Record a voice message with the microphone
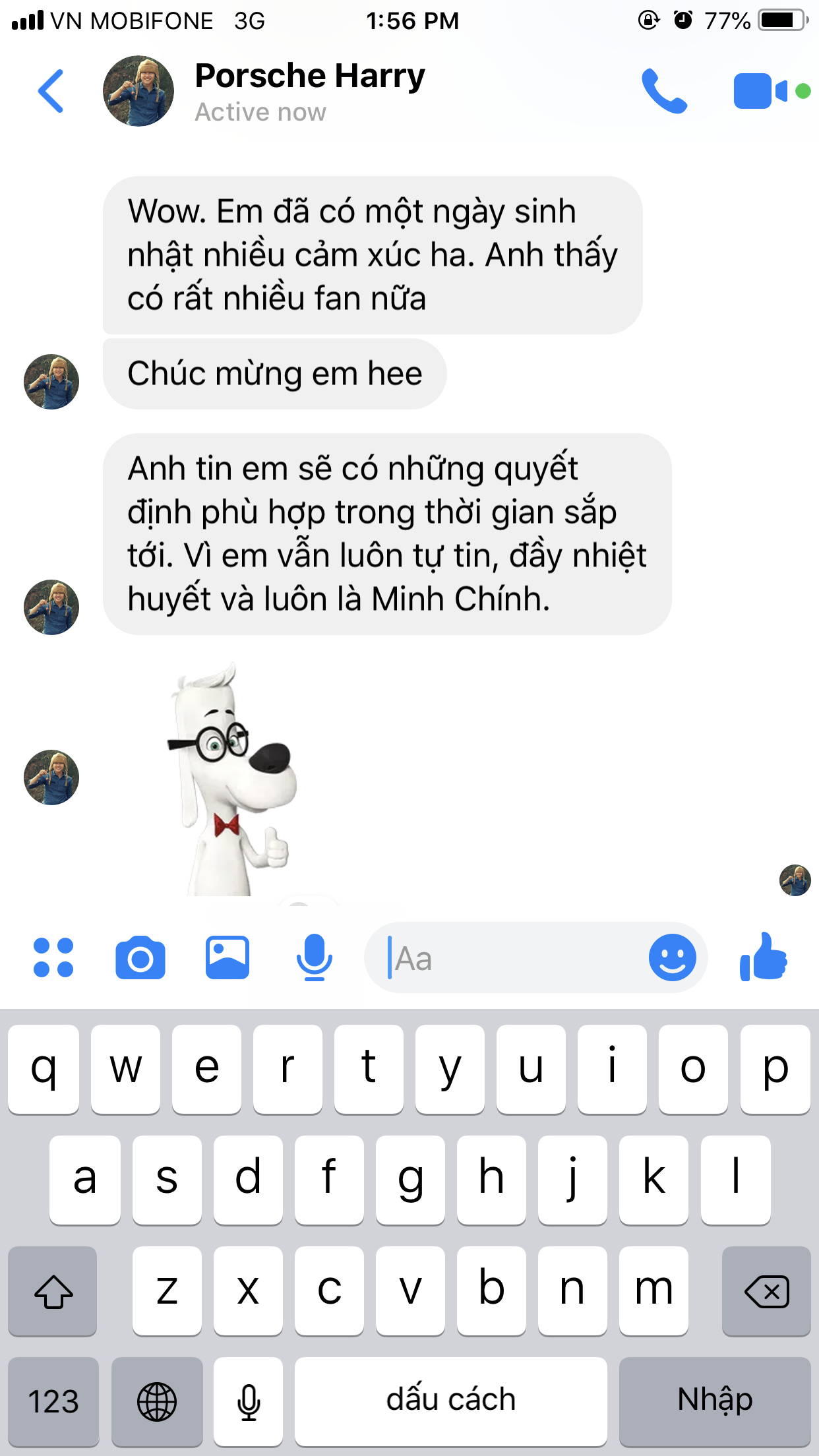819x1456 pixels. [x=315, y=957]
